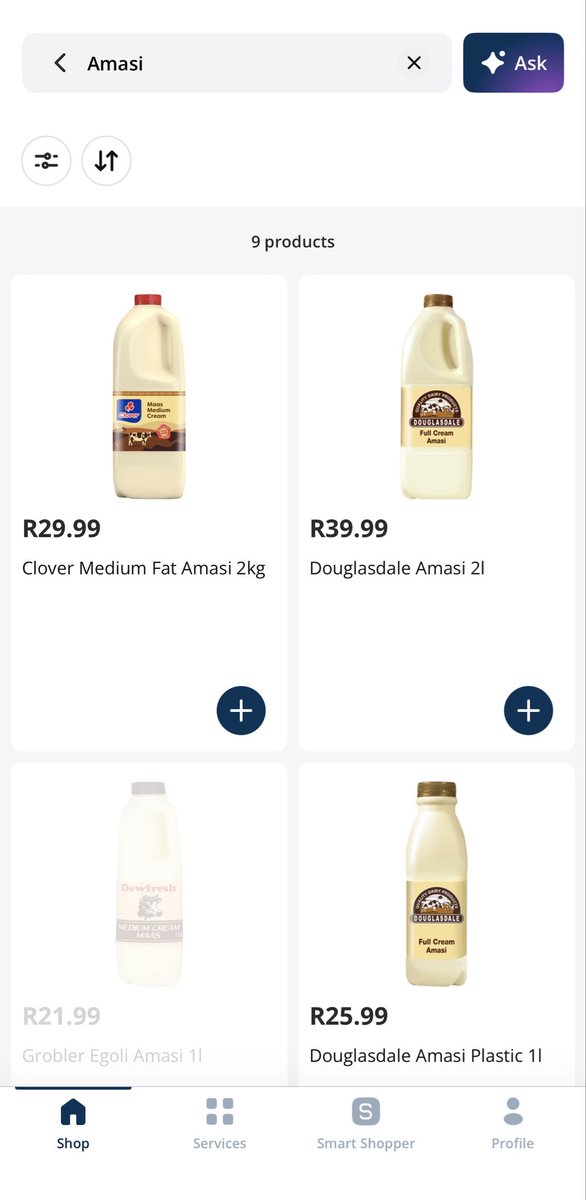
Task: Switch to the Profile tab
Action: pos(513,1124)
